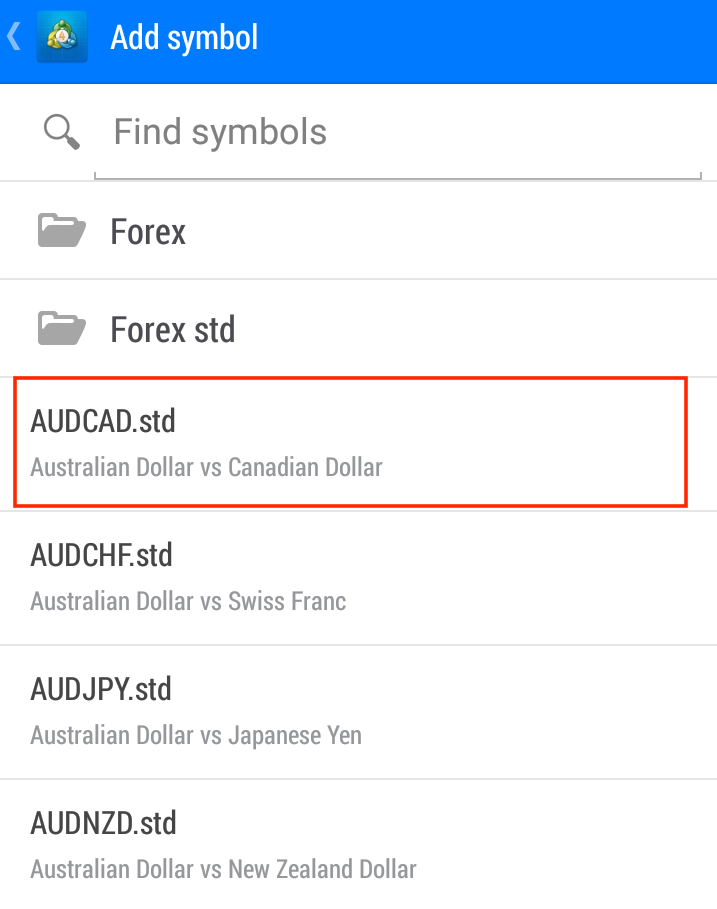Screen dimensions: 717x909
Task: Open the Forex folder
Action: click(x=358, y=231)
